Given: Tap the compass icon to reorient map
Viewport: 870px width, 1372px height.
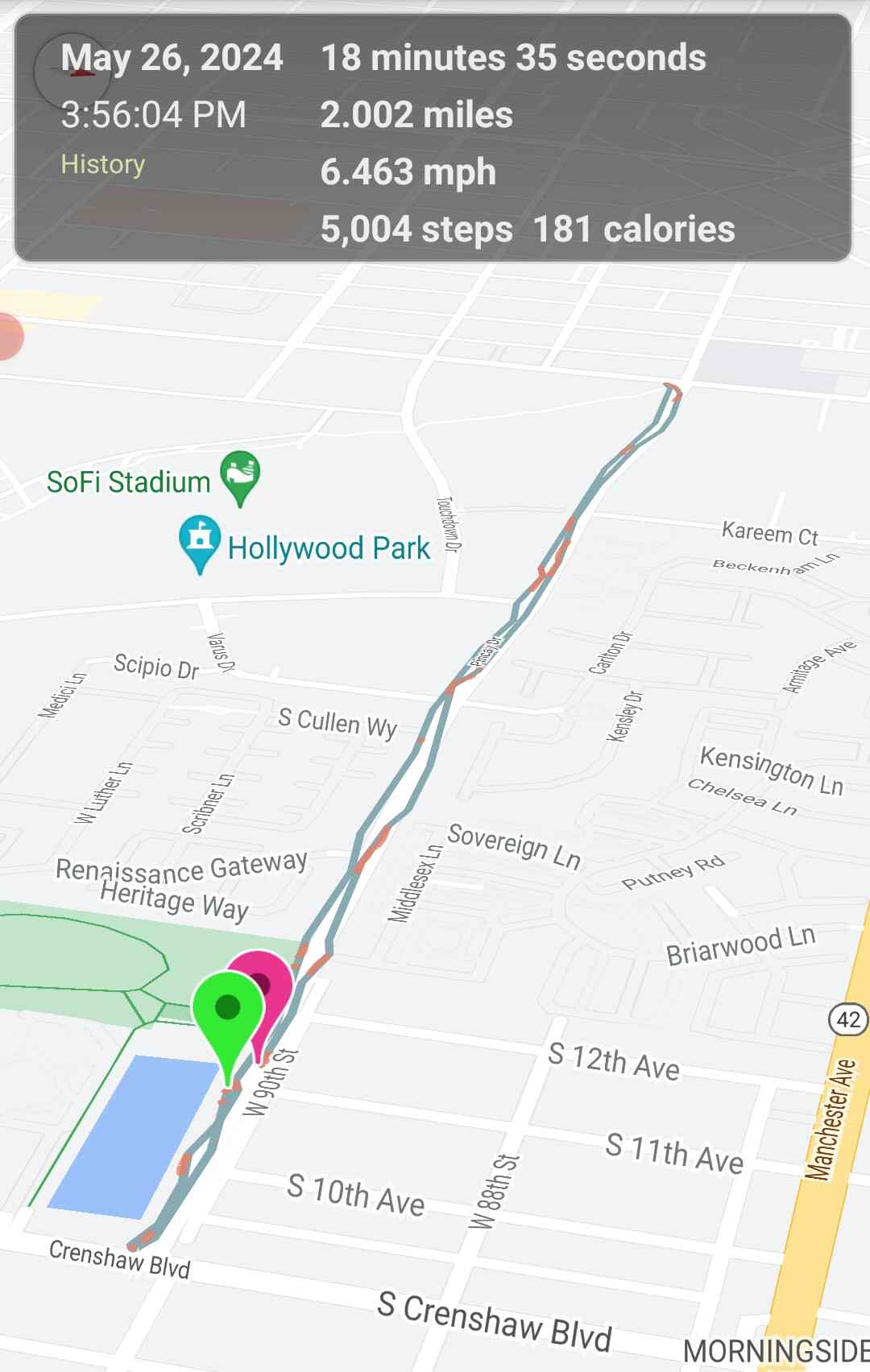Looking at the screenshot, I should point(72,73).
